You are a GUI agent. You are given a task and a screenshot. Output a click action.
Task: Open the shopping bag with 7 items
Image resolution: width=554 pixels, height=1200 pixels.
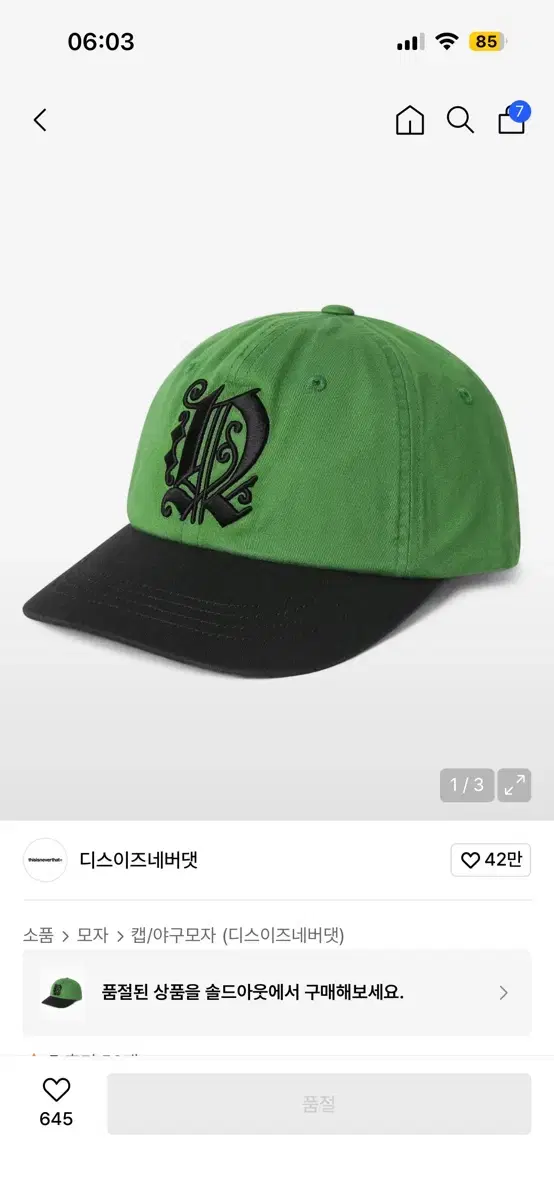tap(512, 118)
